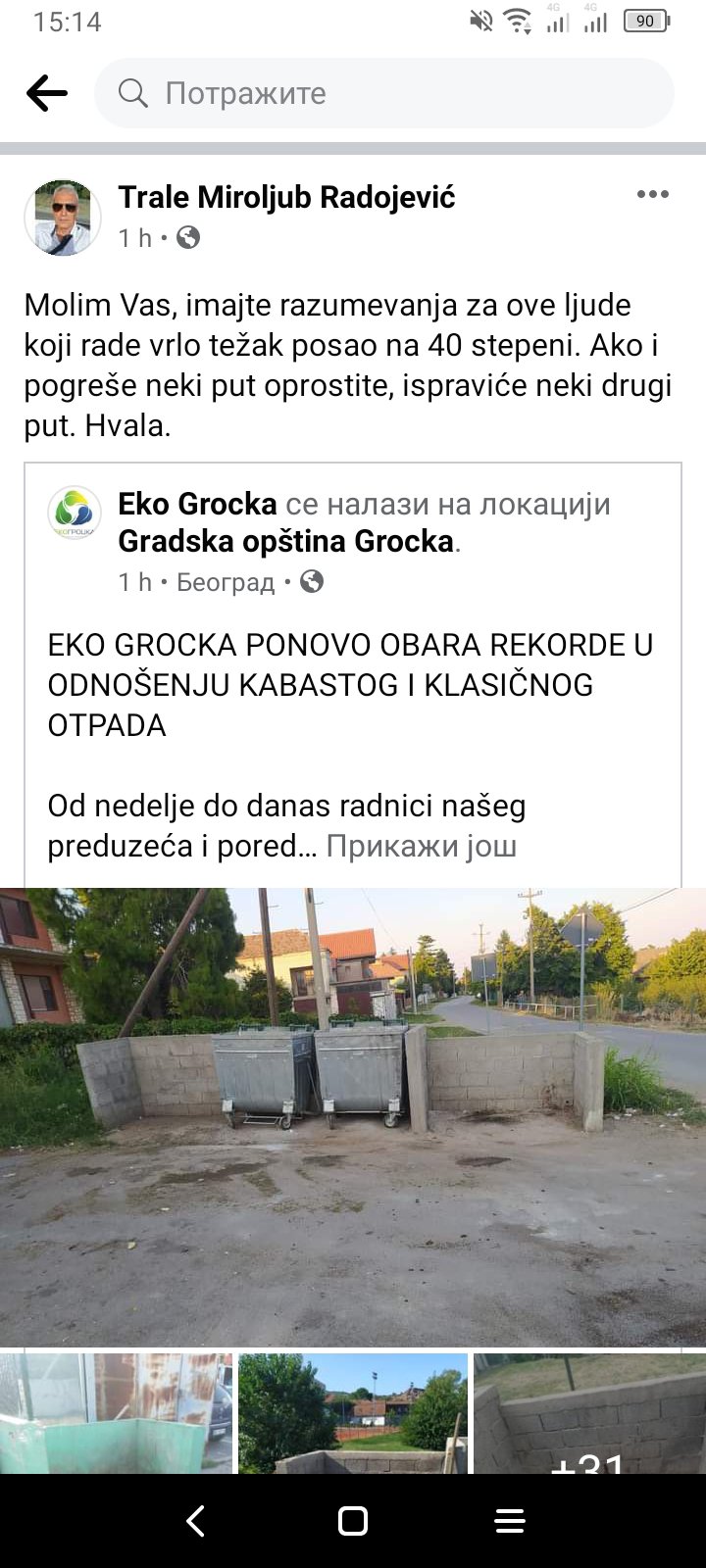Expand the post with Прикажи још
This screenshot has height=1568, width=706.
point(421,846)
